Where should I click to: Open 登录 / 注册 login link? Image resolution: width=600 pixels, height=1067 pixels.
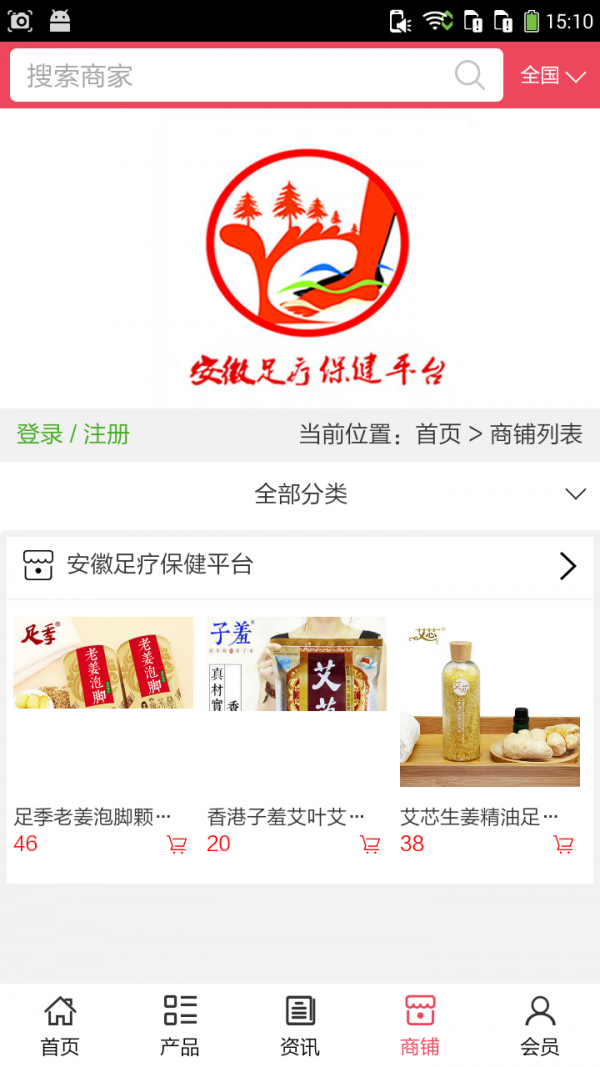point(73,434)
